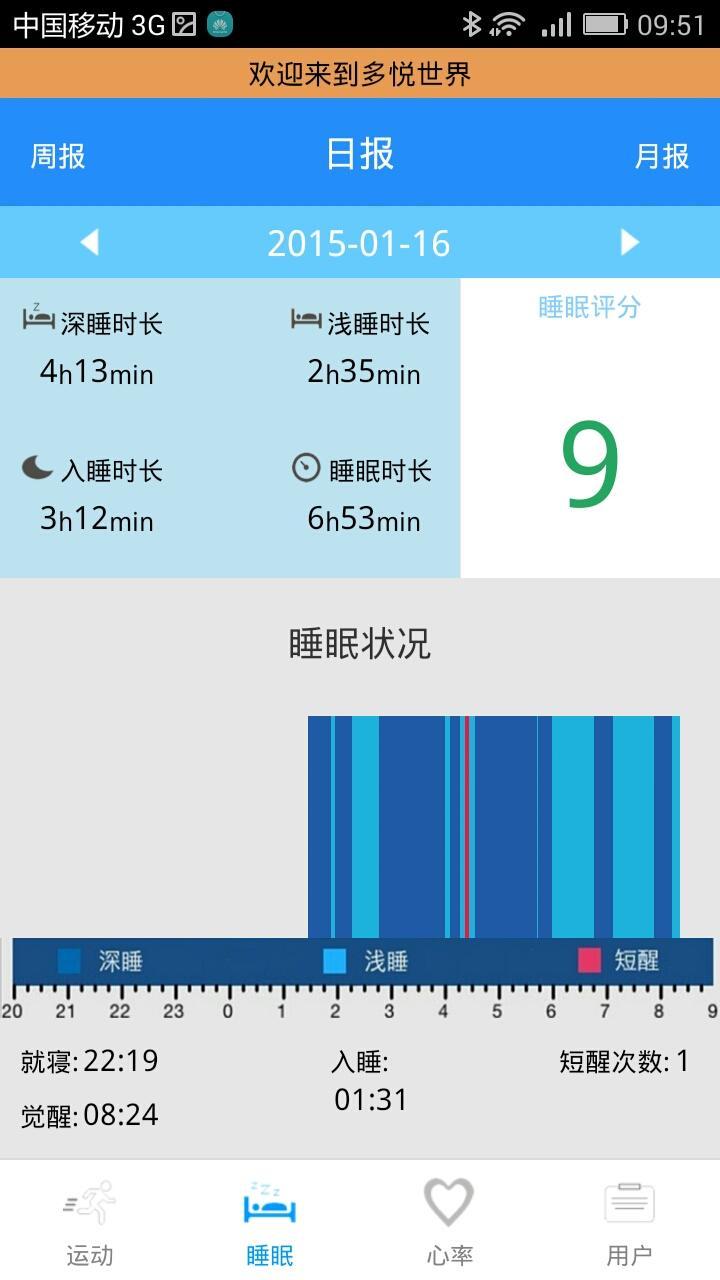
Task: Click the 用户 (user) profile icon
Action: 628,1204
